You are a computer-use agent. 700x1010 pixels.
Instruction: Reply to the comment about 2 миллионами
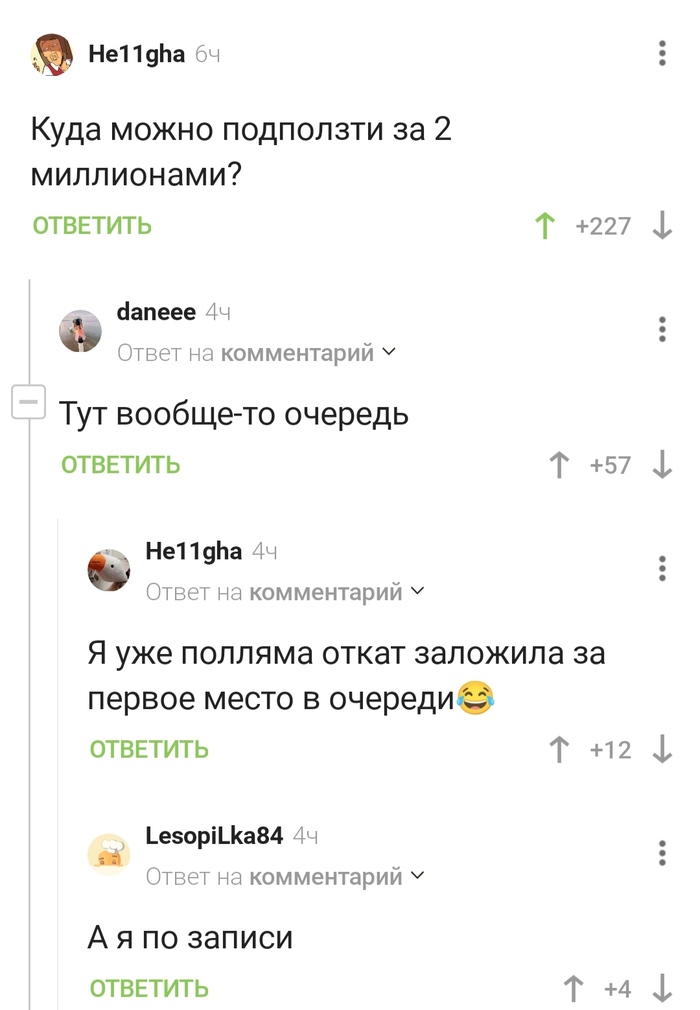(x=92, y=226)
